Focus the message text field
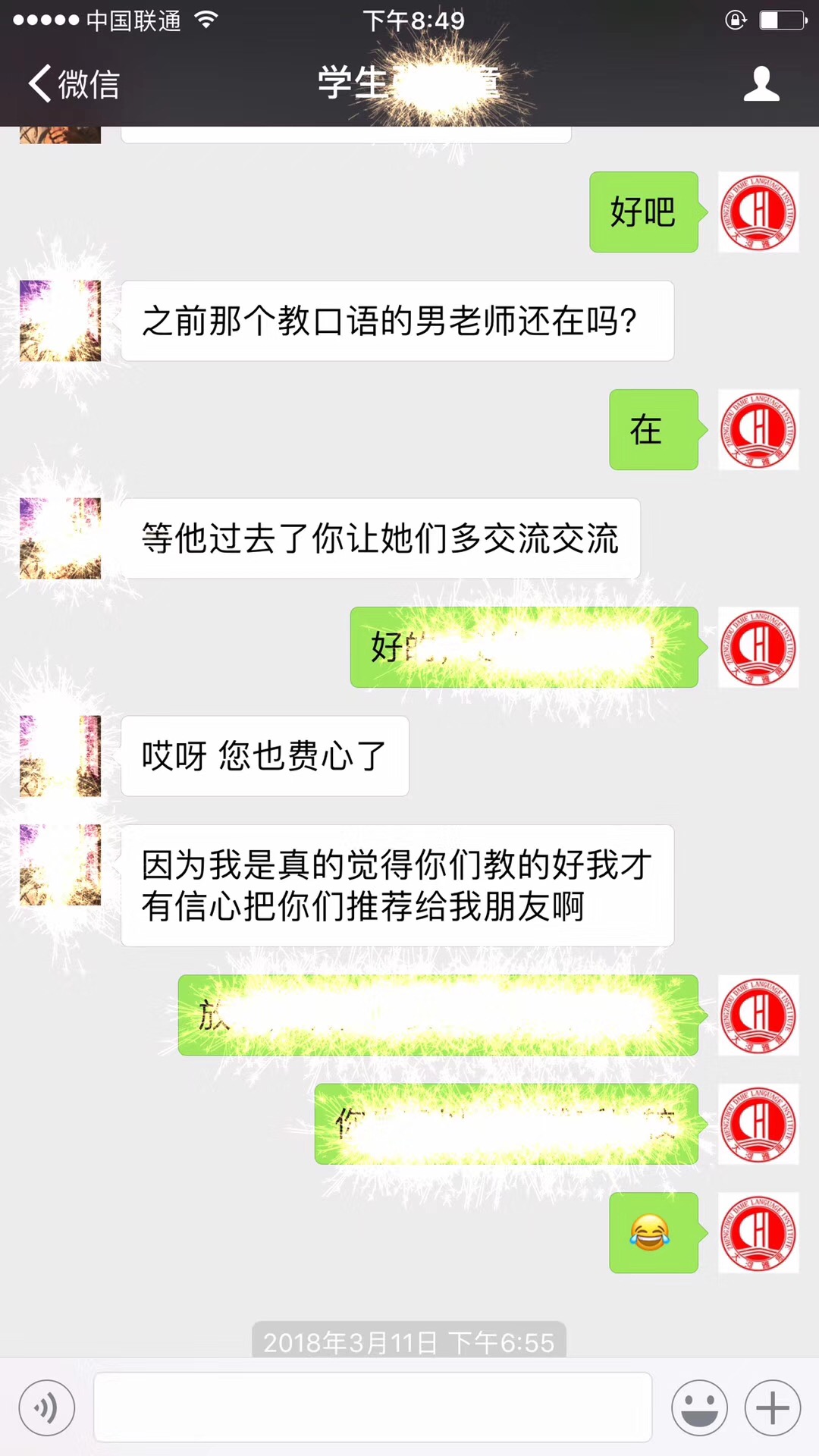 click(372, 1407)
